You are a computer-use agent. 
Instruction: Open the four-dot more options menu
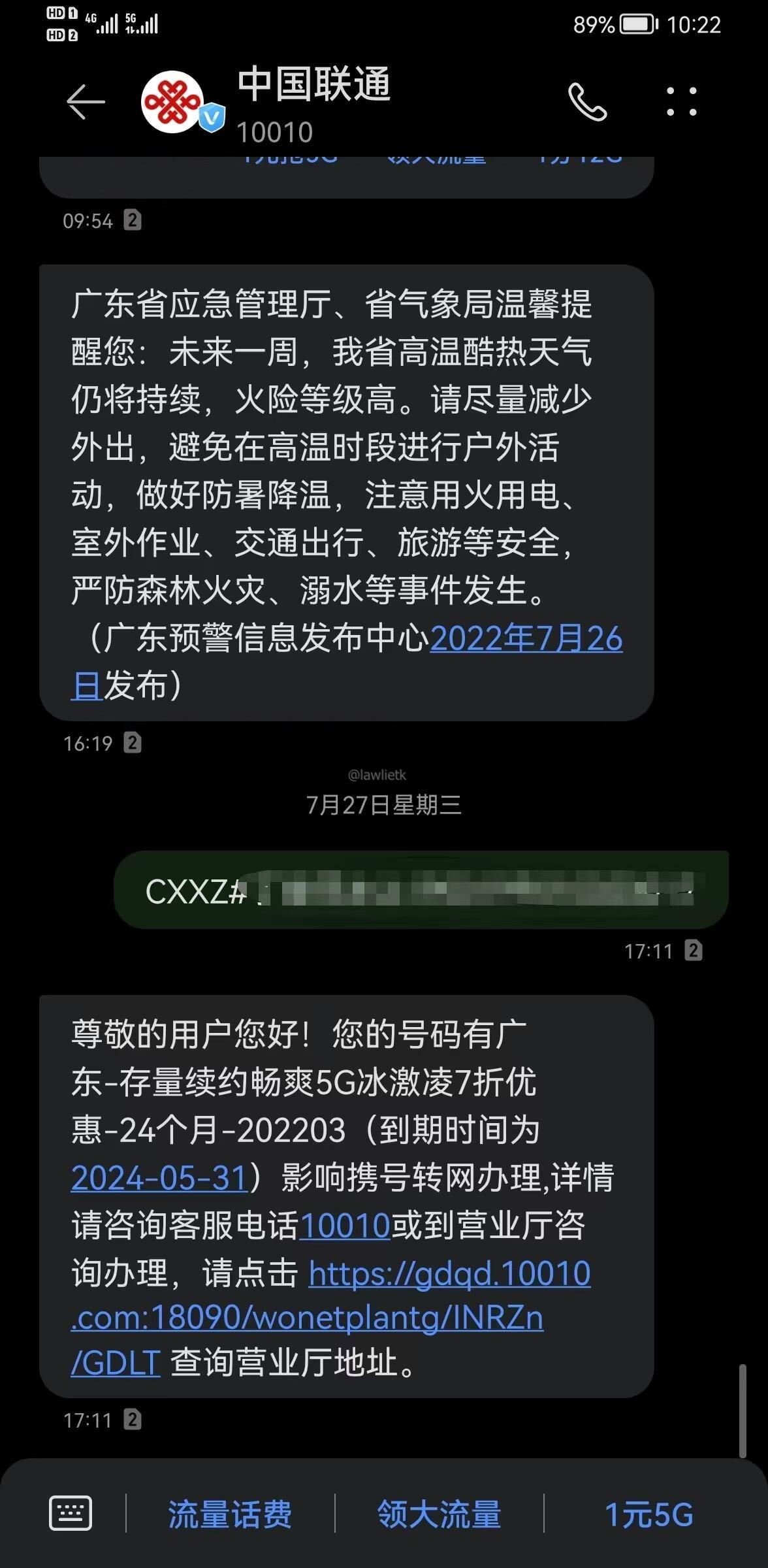681,102
